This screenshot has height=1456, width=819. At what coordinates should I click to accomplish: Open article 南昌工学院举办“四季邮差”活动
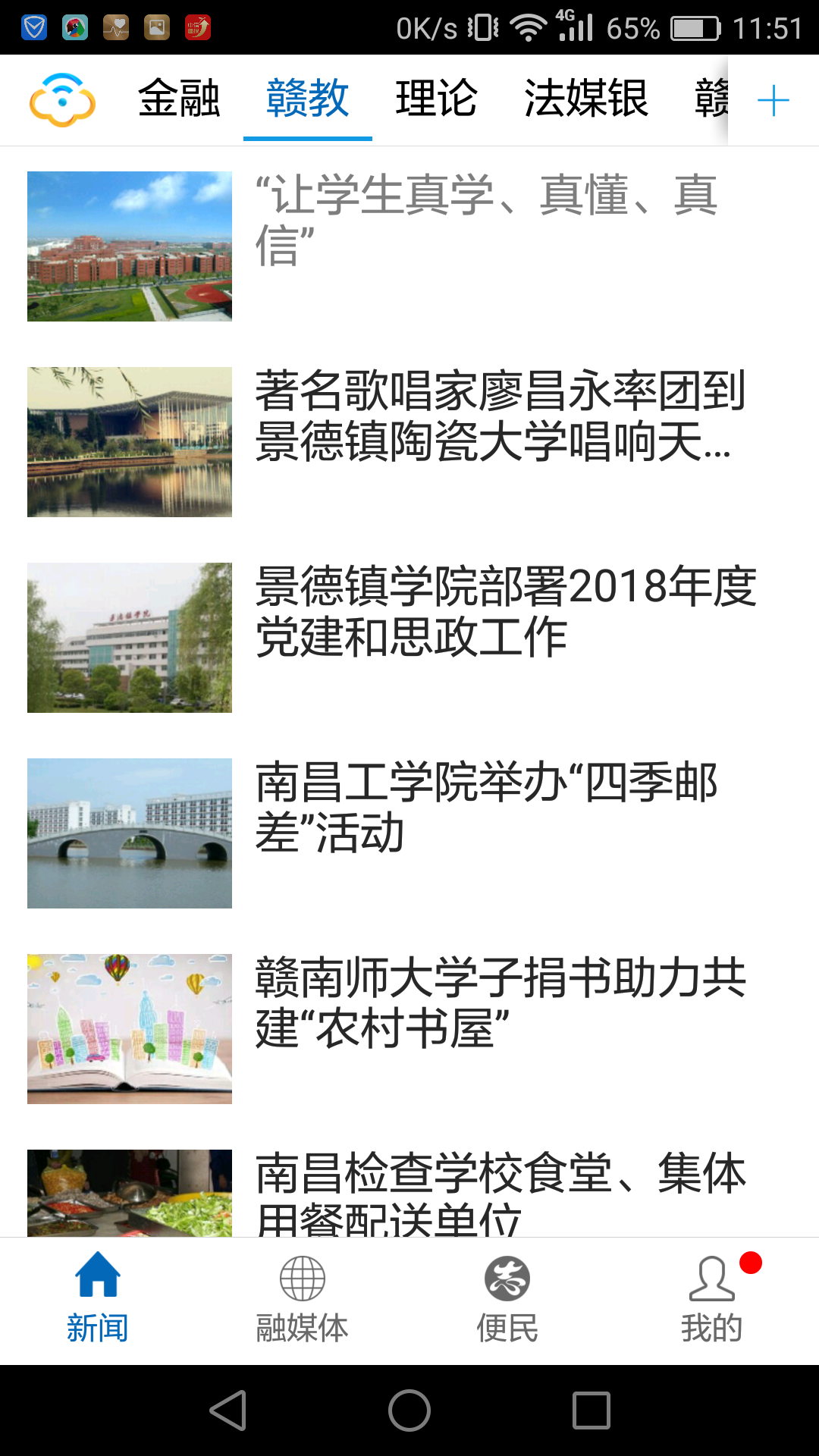[x=409, y=833]
